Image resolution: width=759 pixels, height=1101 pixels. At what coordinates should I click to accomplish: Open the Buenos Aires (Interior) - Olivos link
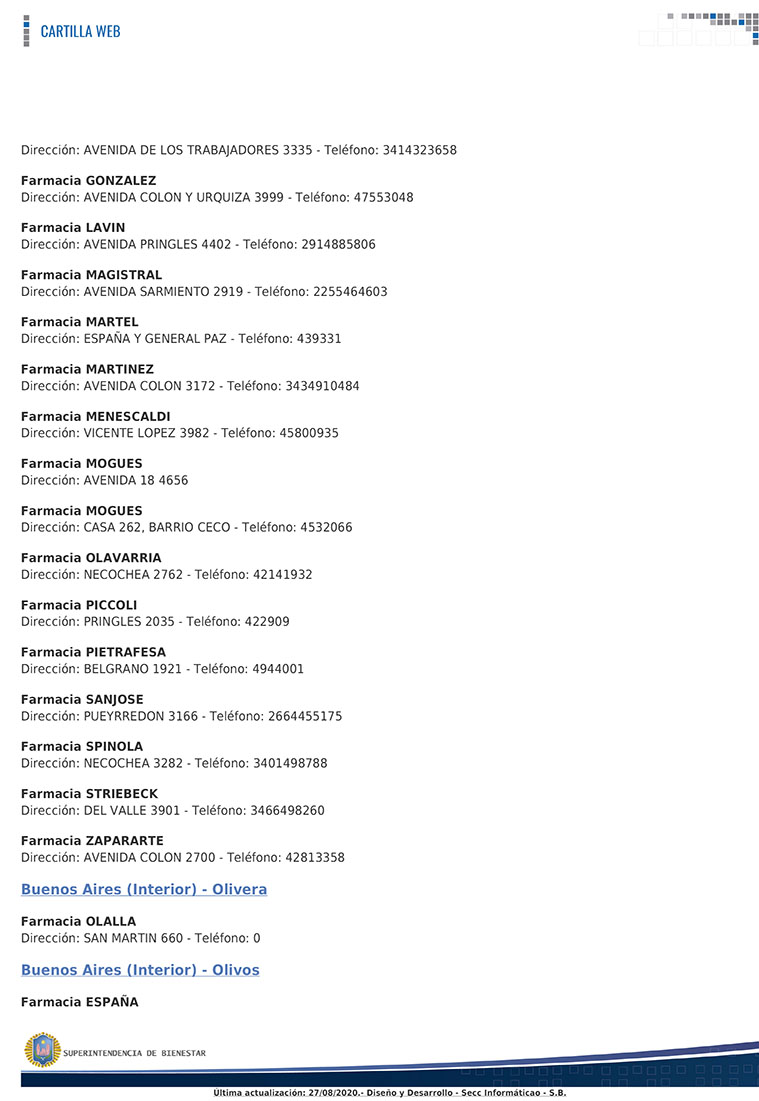point(140,970)
